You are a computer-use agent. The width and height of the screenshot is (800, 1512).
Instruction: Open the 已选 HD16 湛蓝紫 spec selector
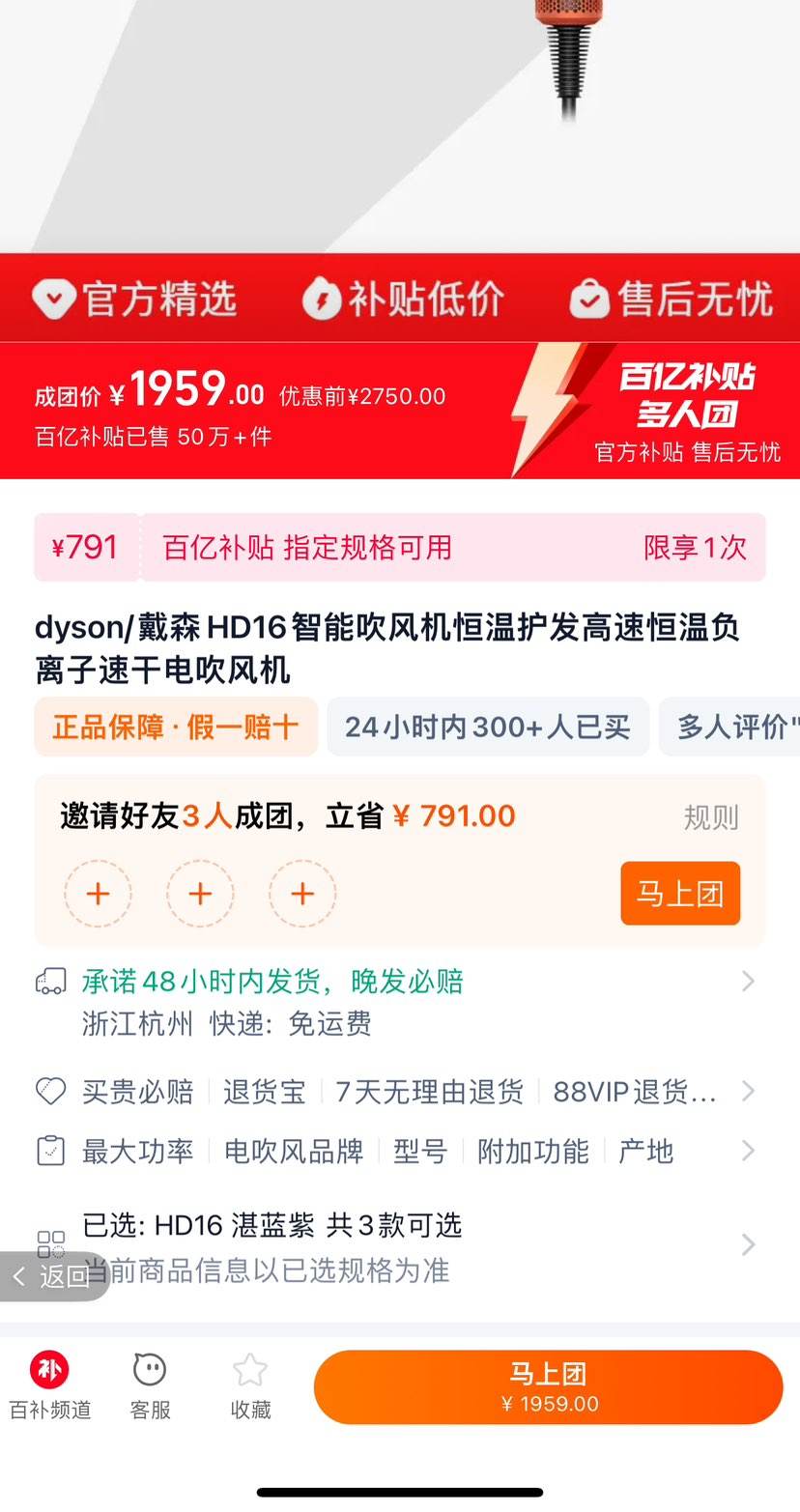click(749, 1245)
